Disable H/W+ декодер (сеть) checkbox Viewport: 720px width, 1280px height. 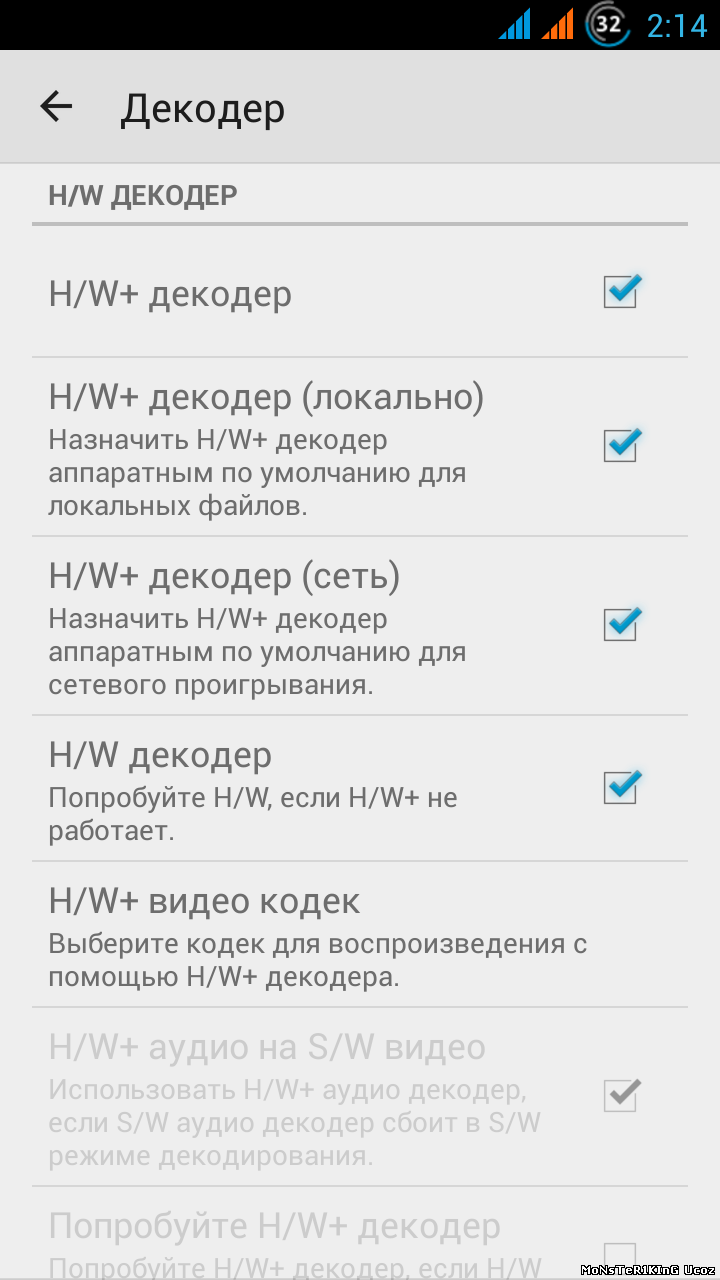coord(621,624)
